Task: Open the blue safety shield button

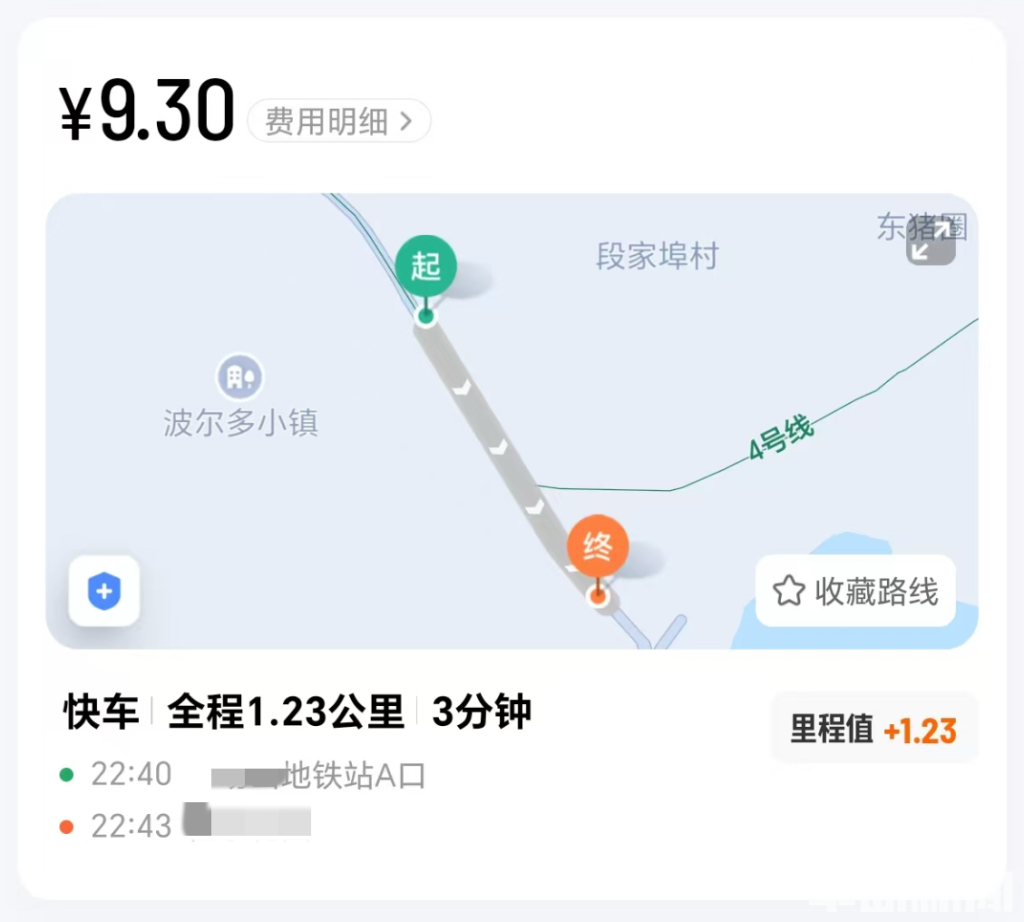Action: [x=104, y=591]
